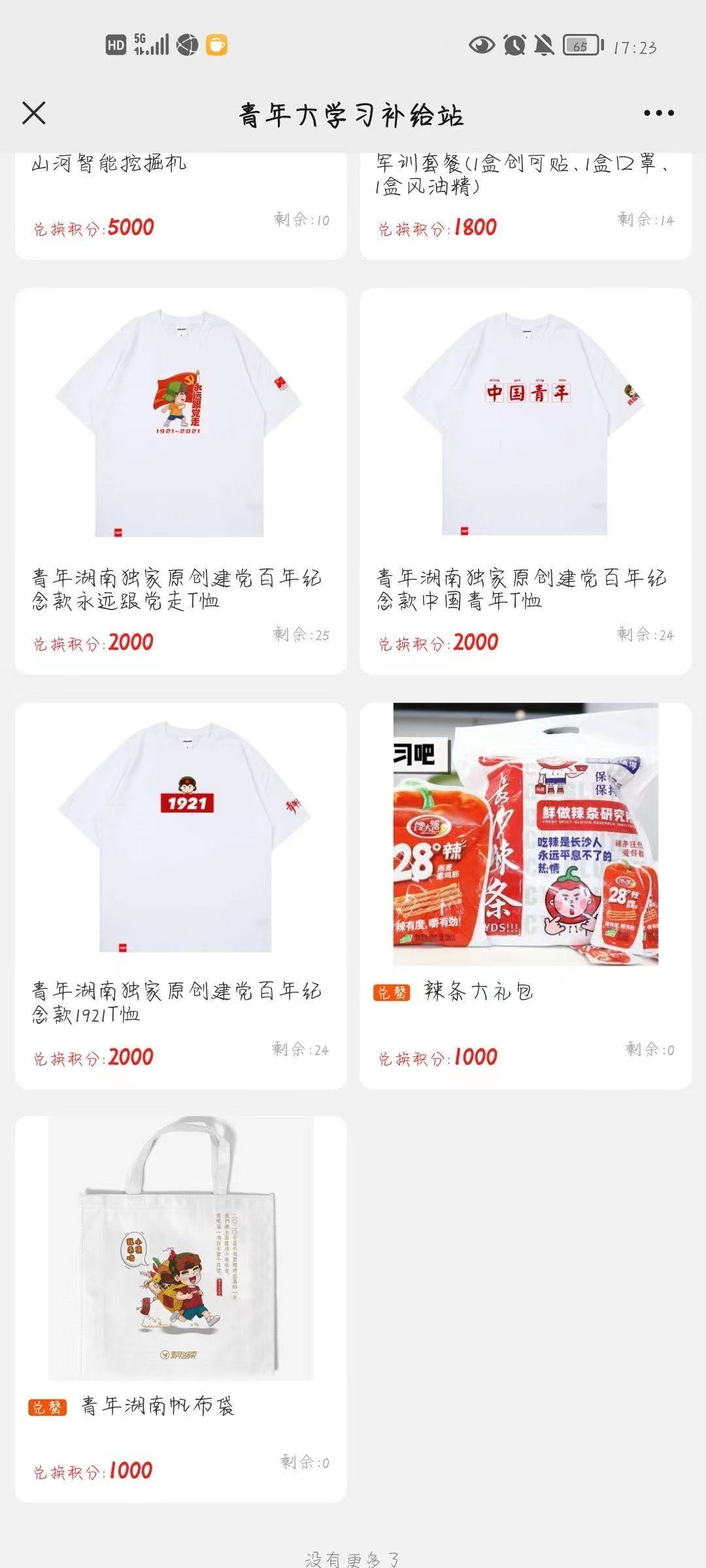This screenshot has height=1568, width=706.
Task: Click the eye comfort mode status icon
Action: pyautogui.click(x=481, y=44)
